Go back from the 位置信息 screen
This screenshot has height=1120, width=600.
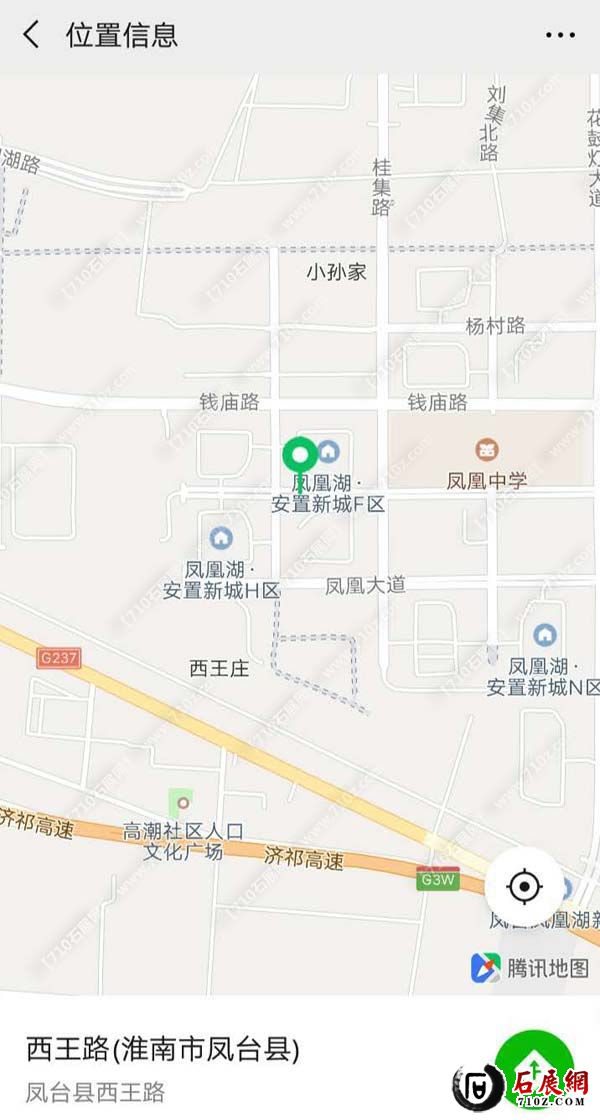pyautogui.click(x=32, y=35)
